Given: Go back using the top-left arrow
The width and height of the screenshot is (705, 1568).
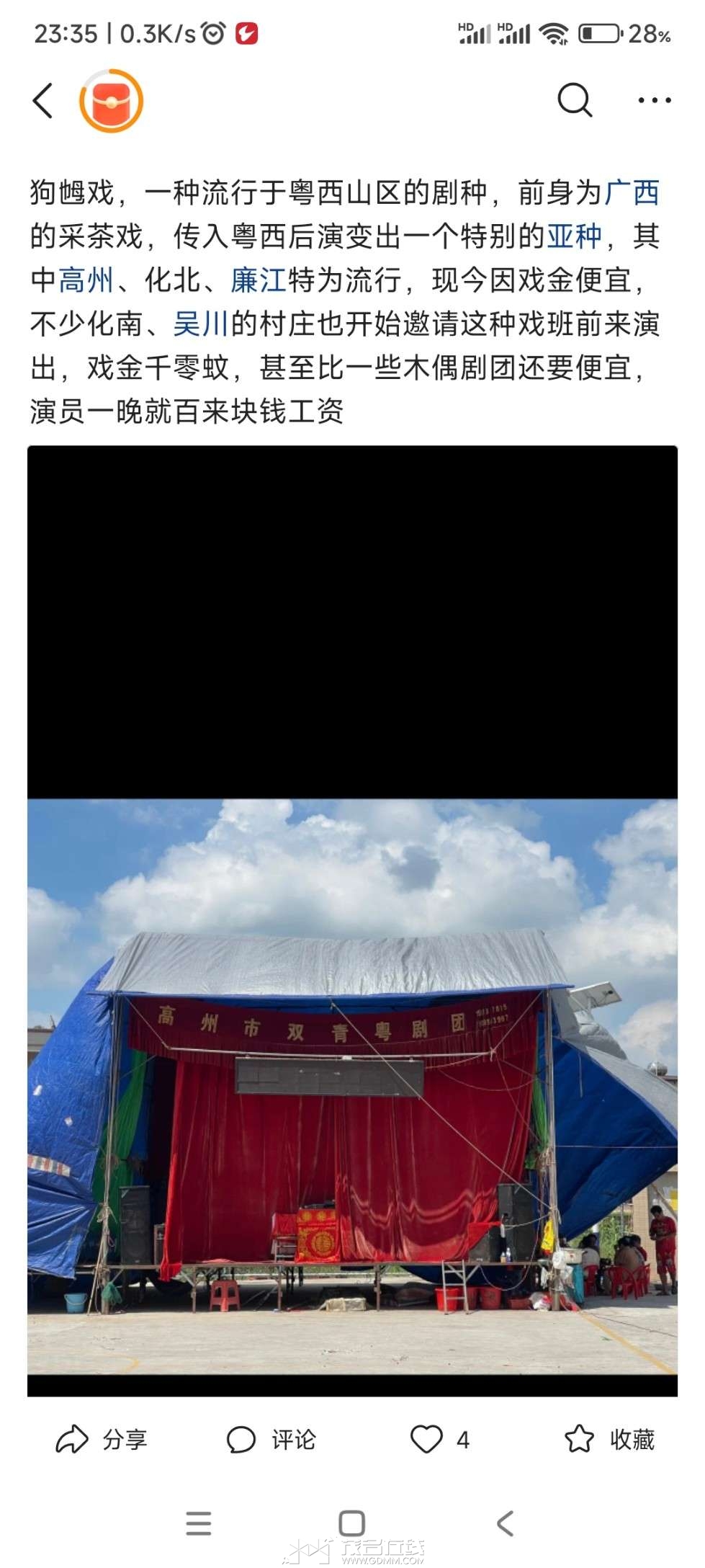Looking at the screenshot, I should [x=43, y=100].
